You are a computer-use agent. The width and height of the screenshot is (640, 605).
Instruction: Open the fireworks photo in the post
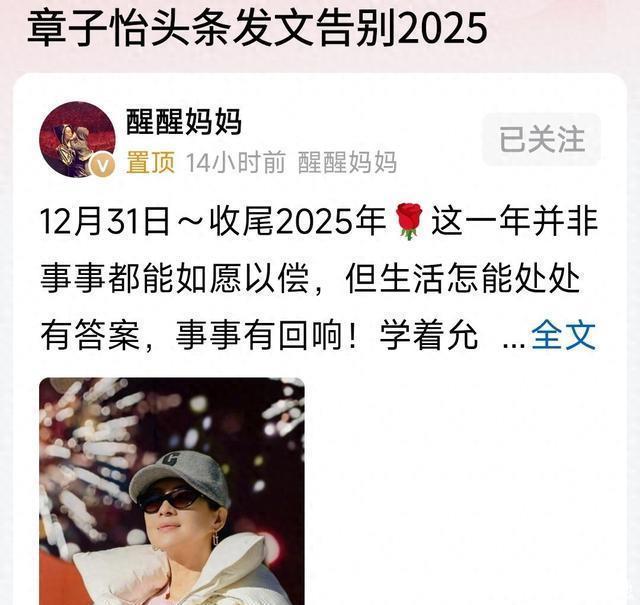pos(171,490)
